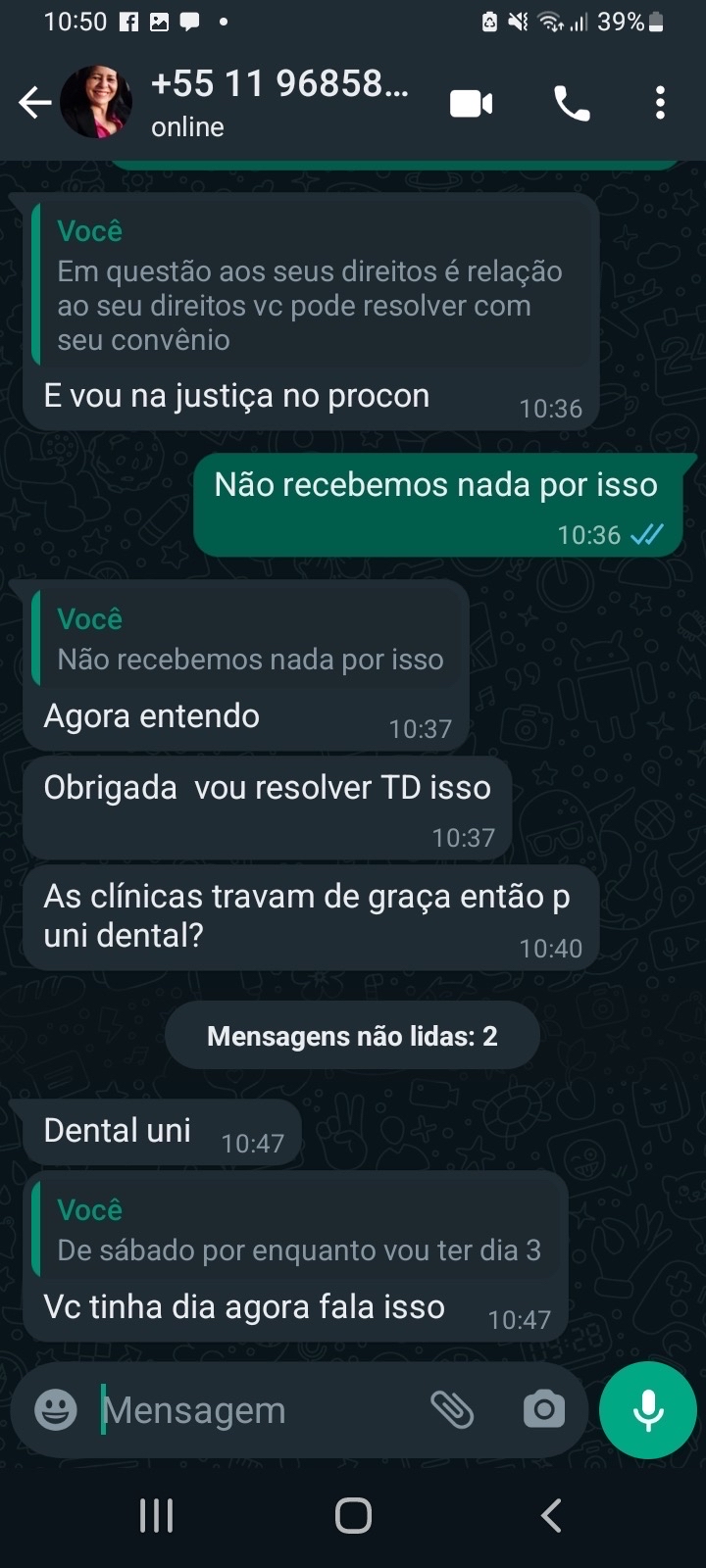The image size is (706, 1568).
Task: Focus the Mensagem text field
Action: [255, 1410]
